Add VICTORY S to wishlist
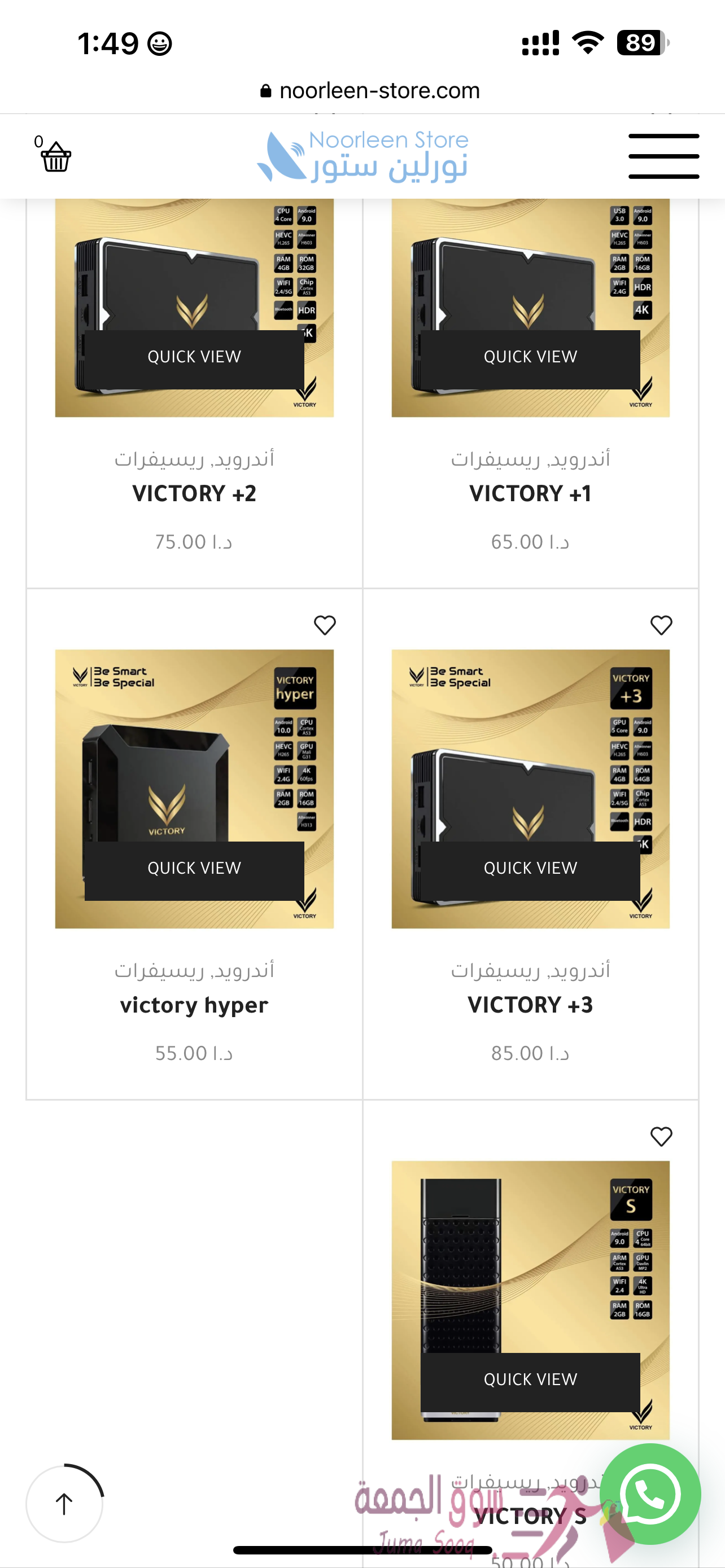 click(661, 1136)
